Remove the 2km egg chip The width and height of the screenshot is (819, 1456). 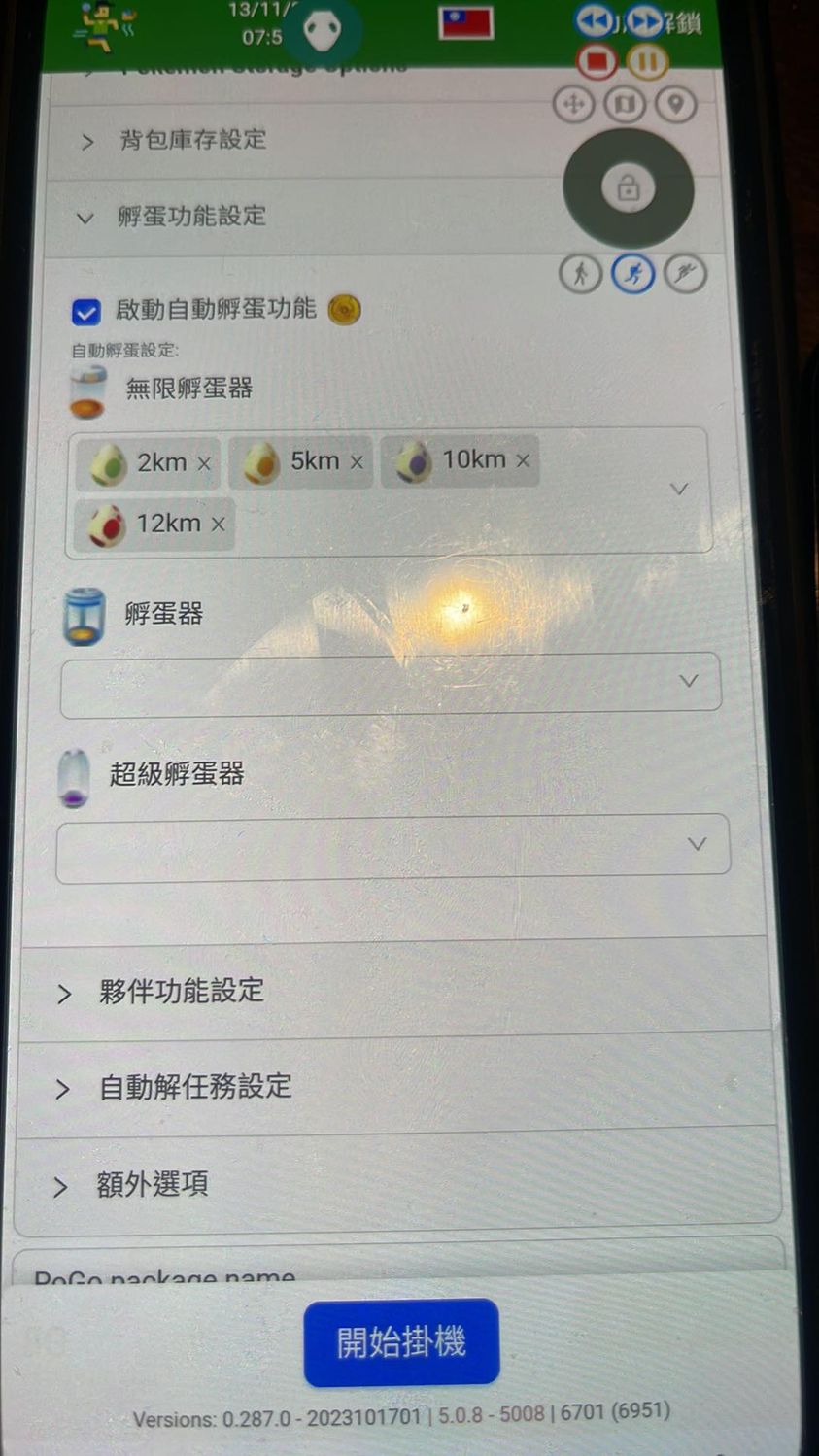click(204, 463)
